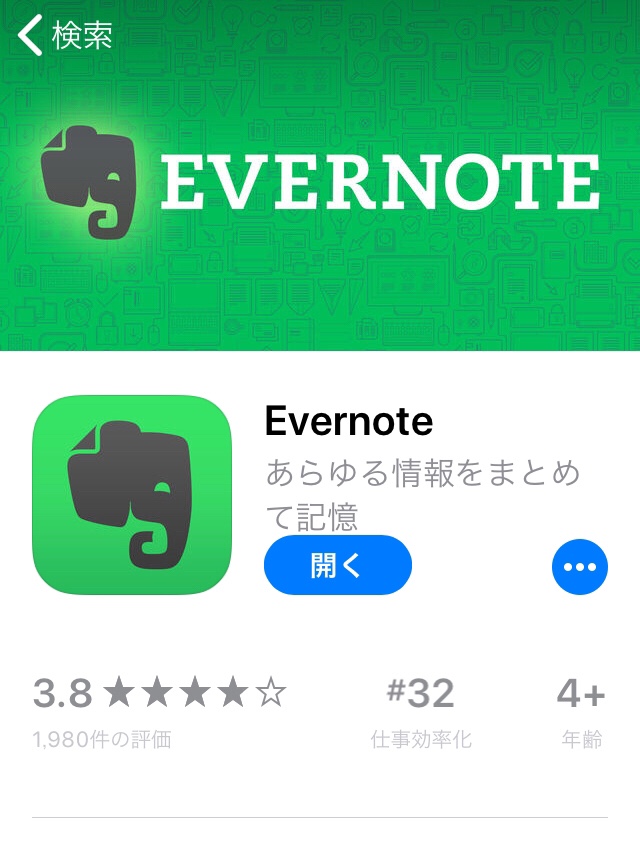Go back to 検索 (Search)
640x843 pixels.
[x=65, y=36]
